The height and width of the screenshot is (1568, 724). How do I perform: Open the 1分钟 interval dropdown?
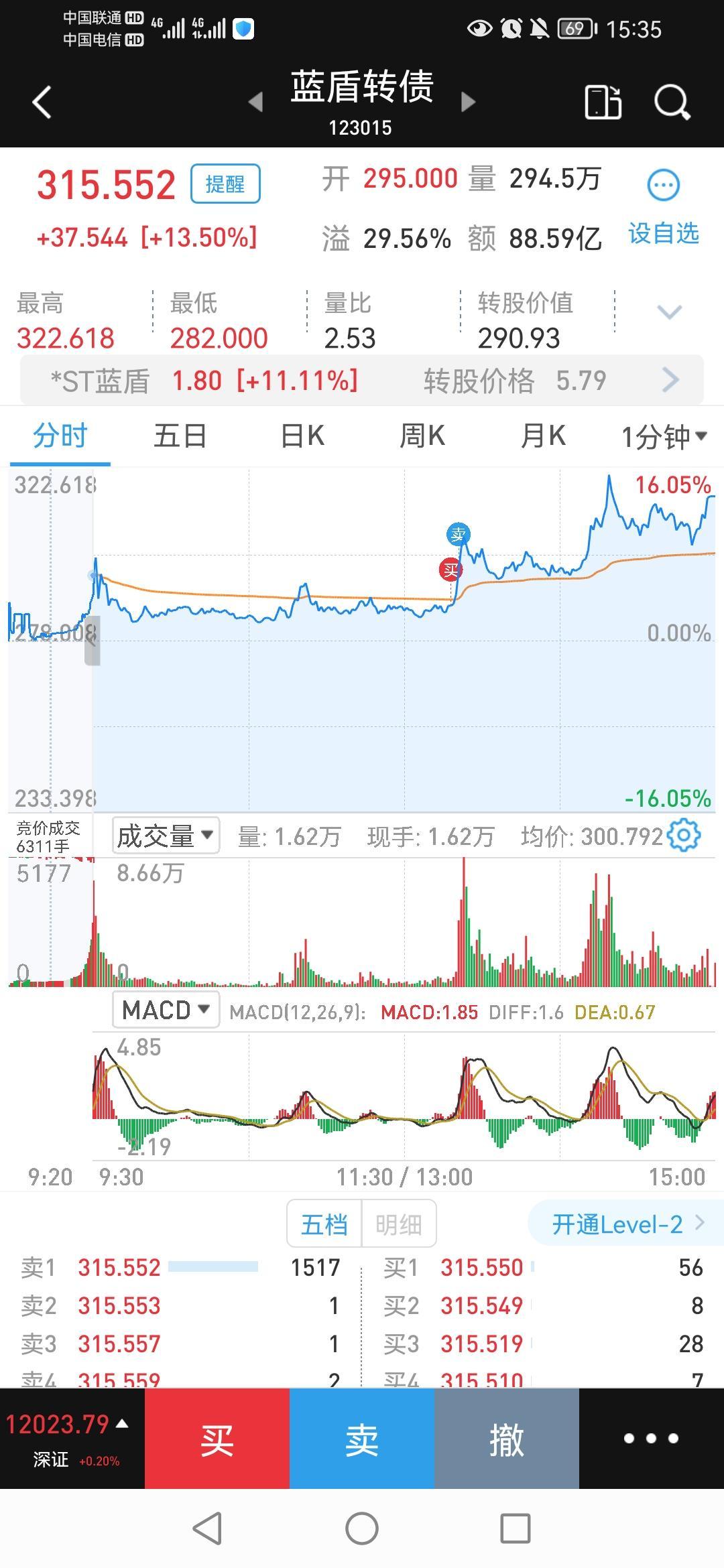tap(664, 437)
